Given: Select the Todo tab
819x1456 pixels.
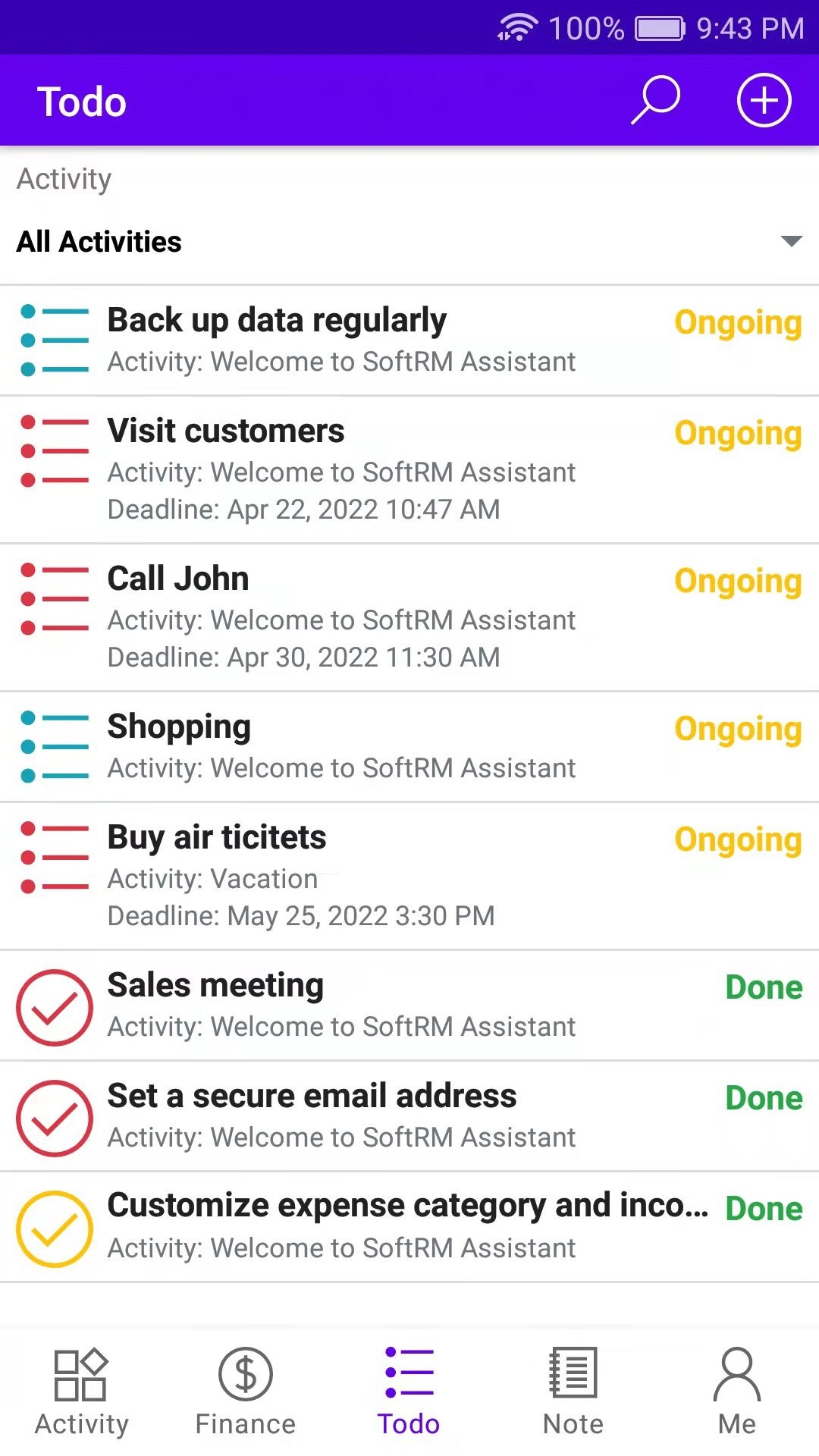Looking at the screenshot, I should coord(409,1392).
